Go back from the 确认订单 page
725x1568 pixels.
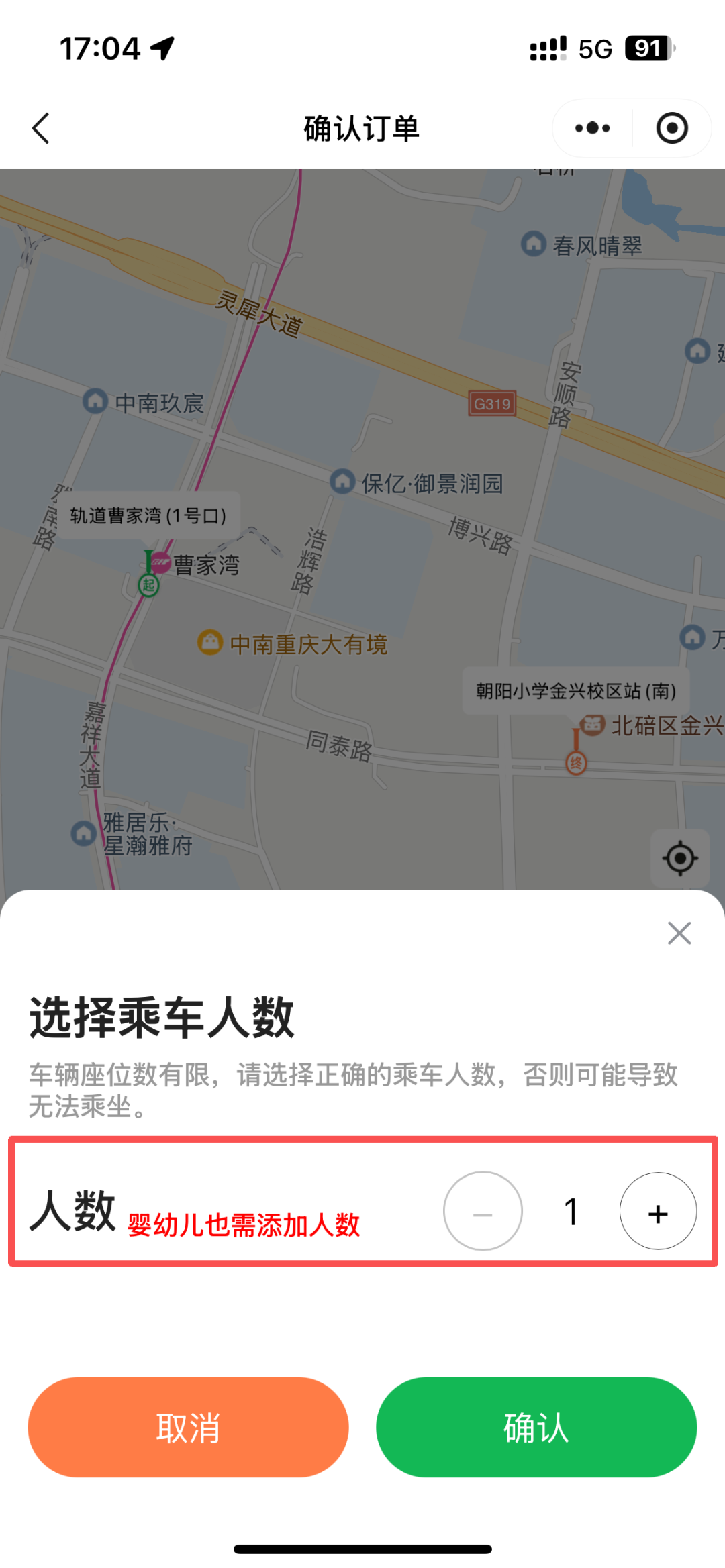[x=42, y=128]
